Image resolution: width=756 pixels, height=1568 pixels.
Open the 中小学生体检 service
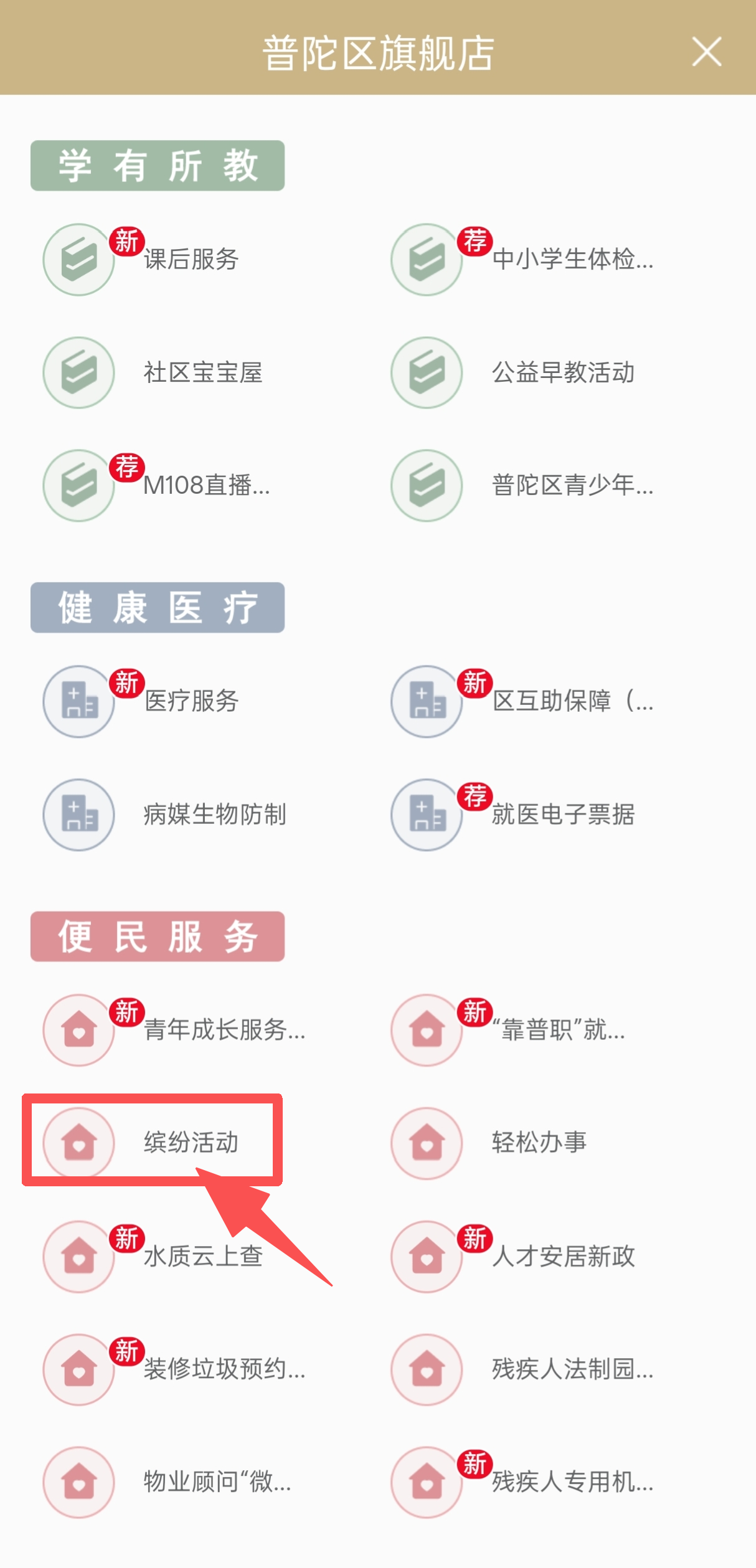[x=572, y=260]
